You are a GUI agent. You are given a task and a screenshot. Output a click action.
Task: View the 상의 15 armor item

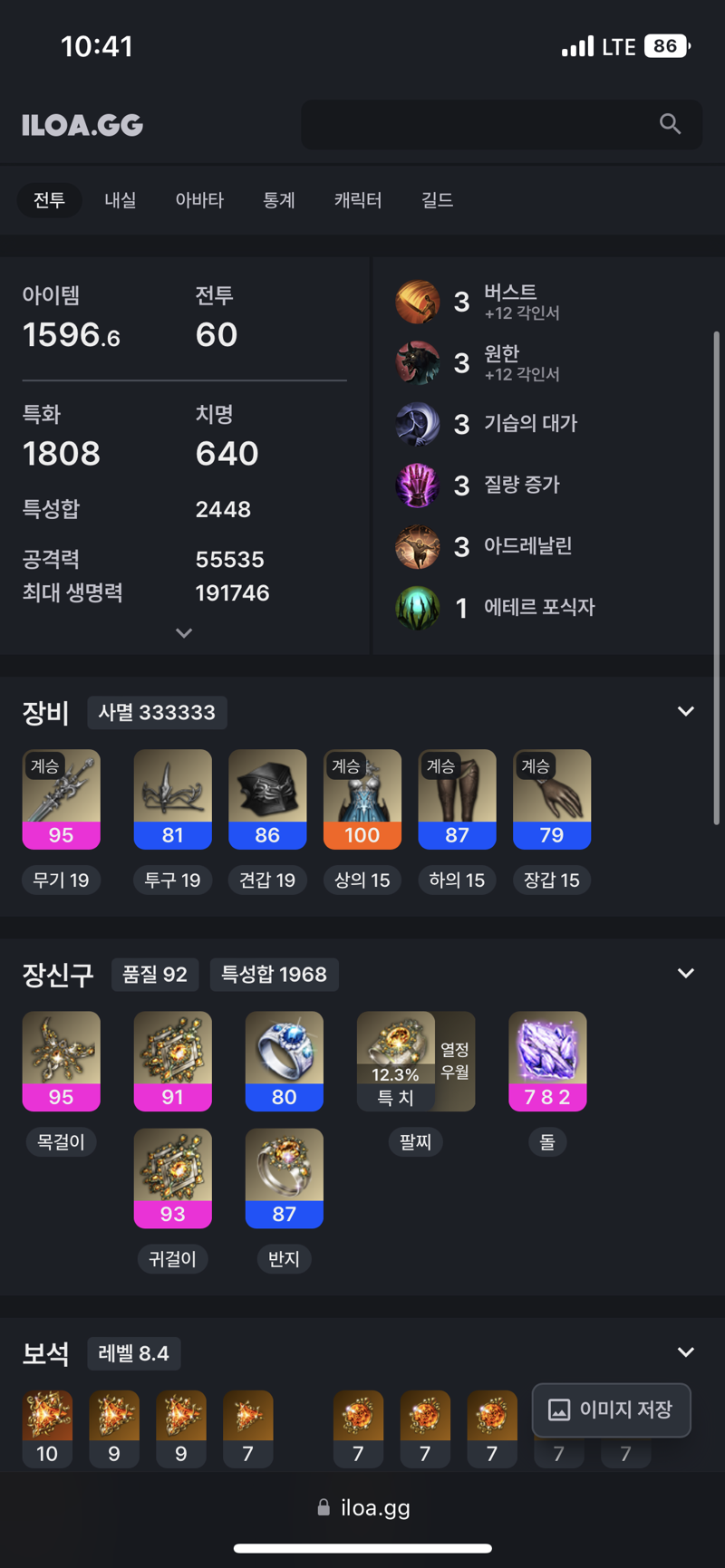[x=362, y=799]
